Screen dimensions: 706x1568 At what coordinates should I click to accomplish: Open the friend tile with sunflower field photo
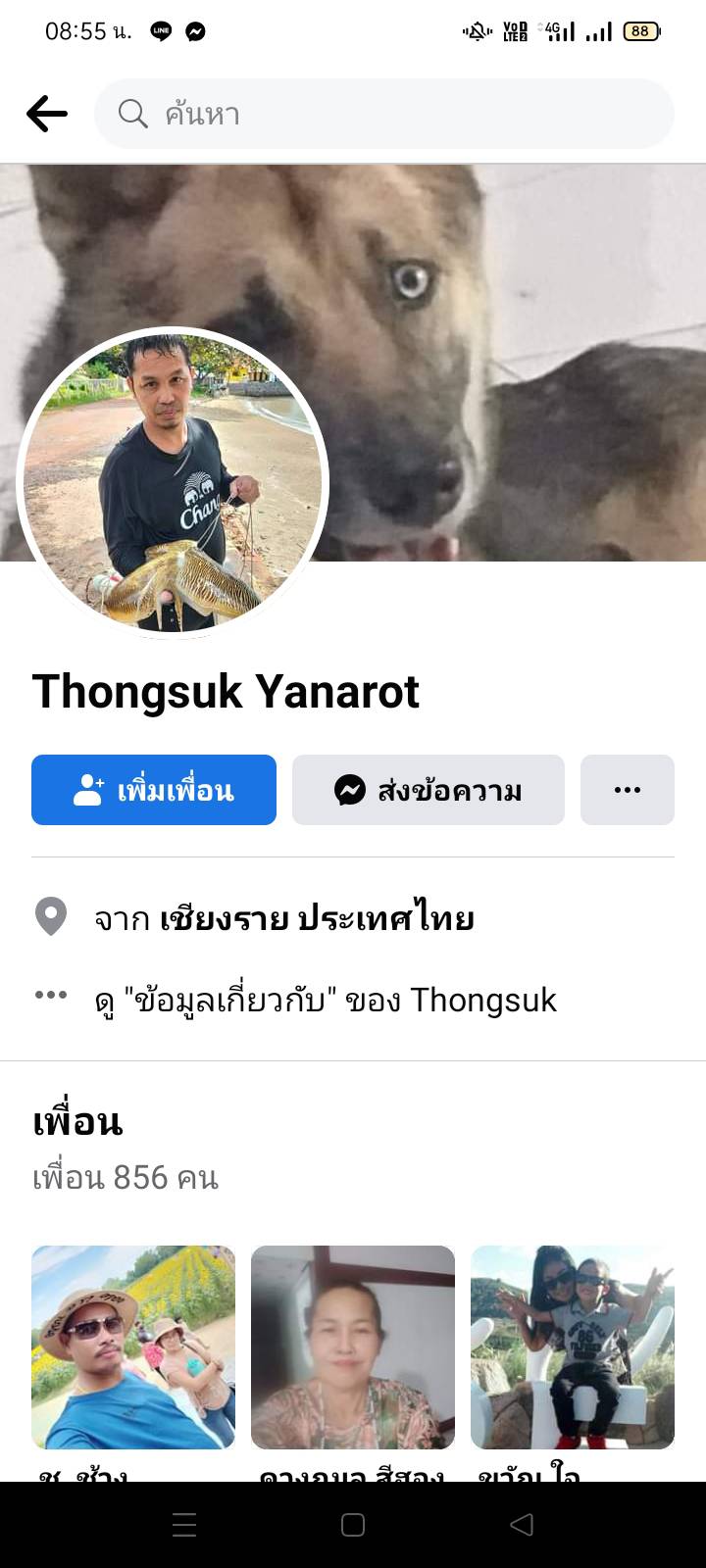[133, 1347]
